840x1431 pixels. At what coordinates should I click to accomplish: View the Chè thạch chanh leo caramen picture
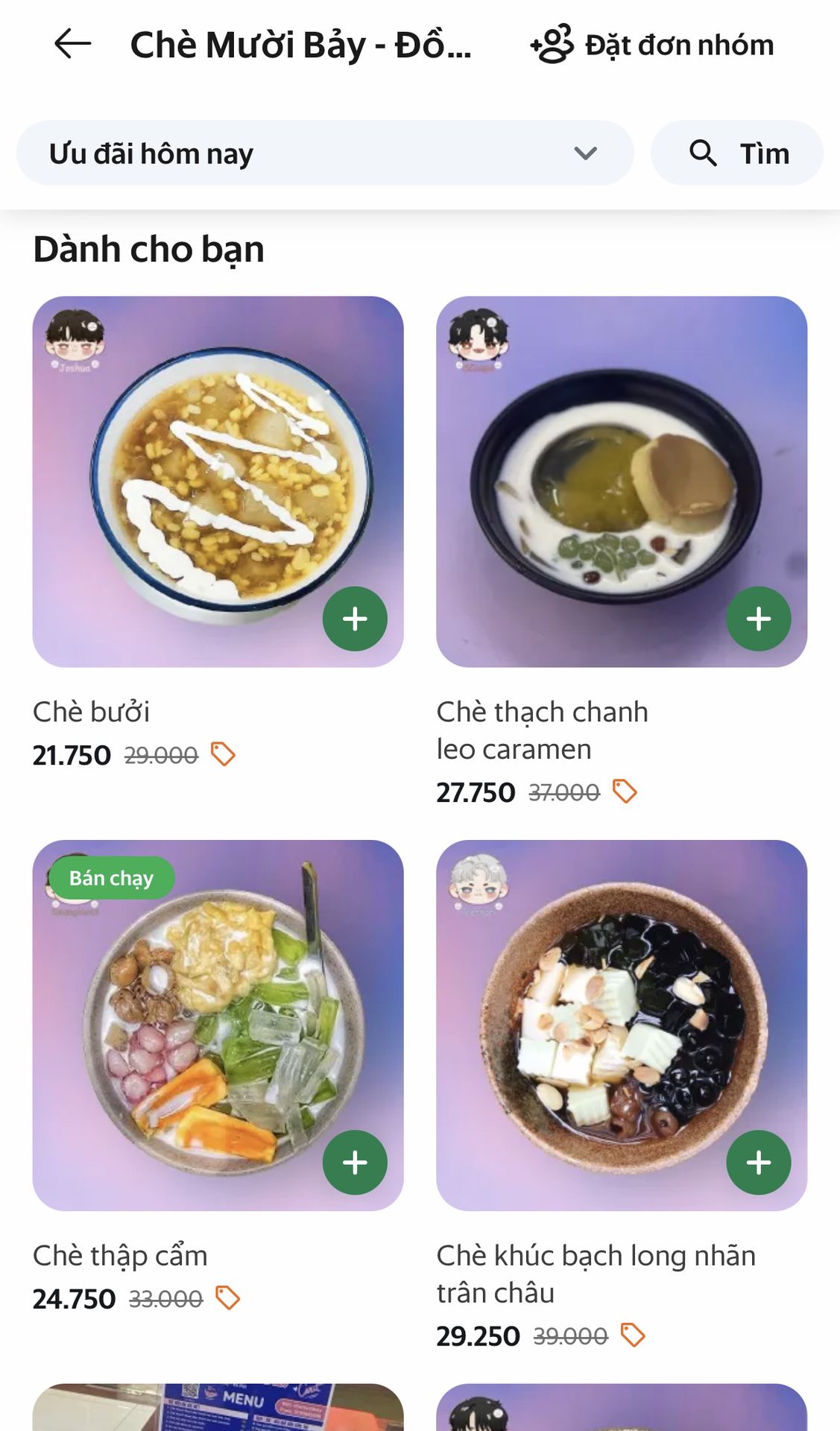coord(622,481)
